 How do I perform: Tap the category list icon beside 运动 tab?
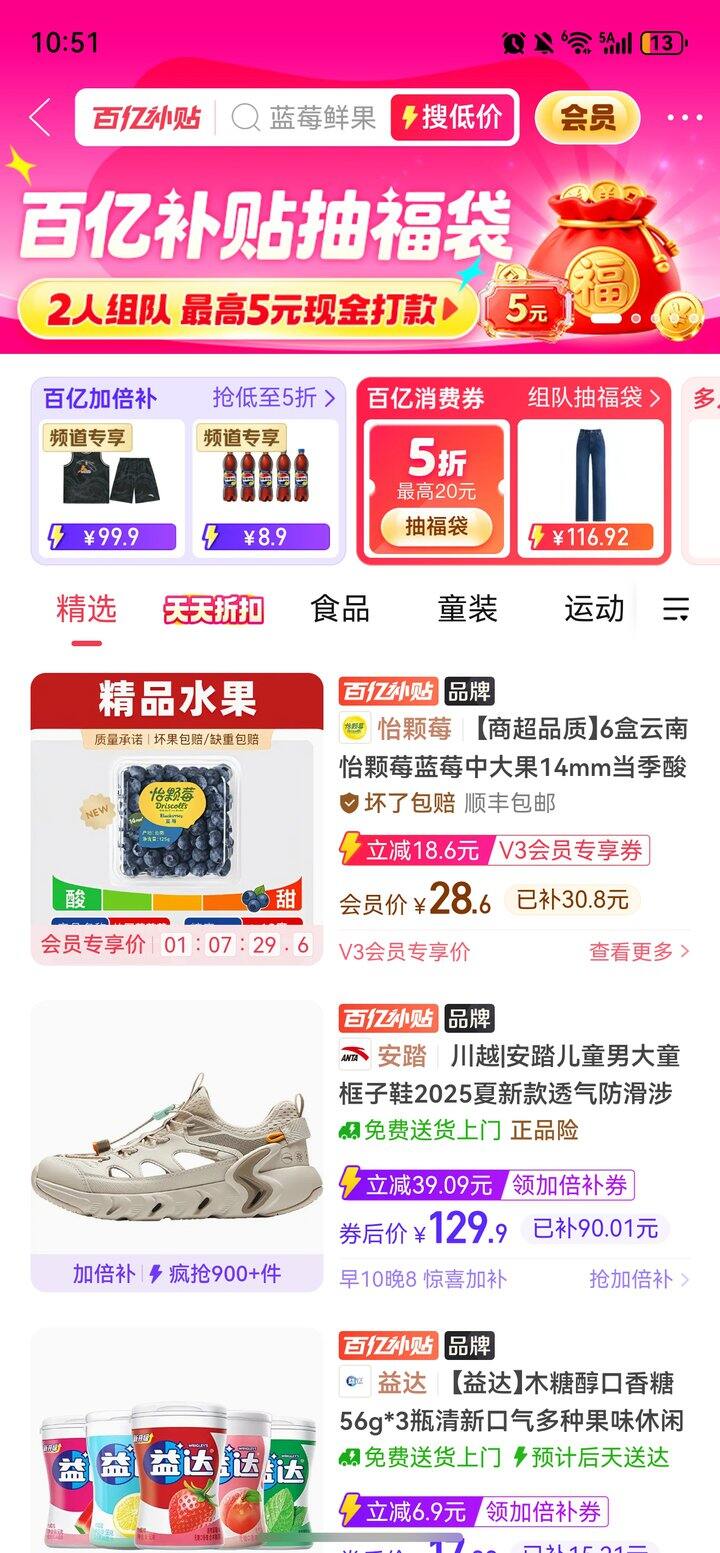tap(676, 610)
